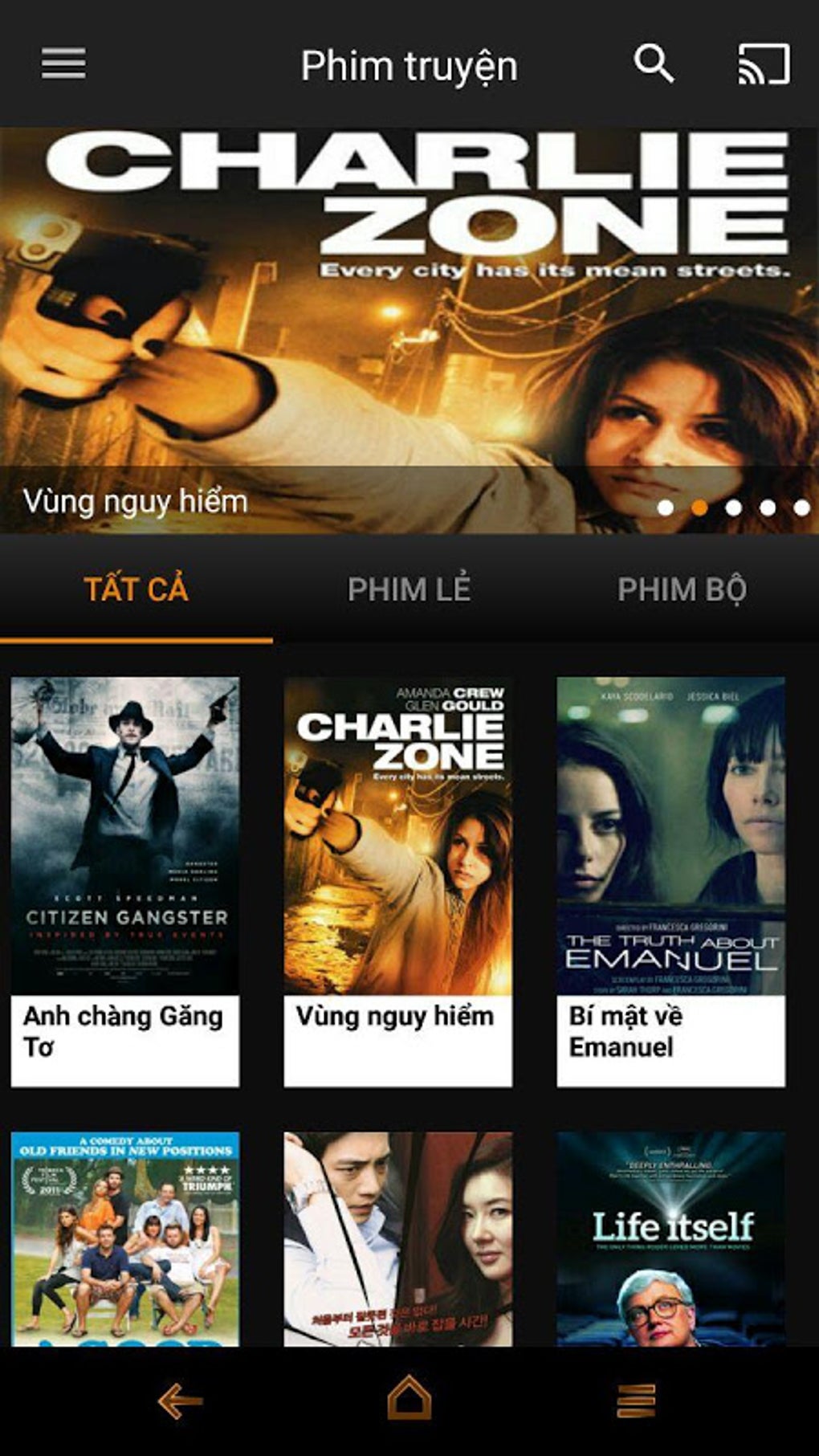
Task: Tap the cast to screen icon
Action: pyautogui.click(x=763, y=64)
